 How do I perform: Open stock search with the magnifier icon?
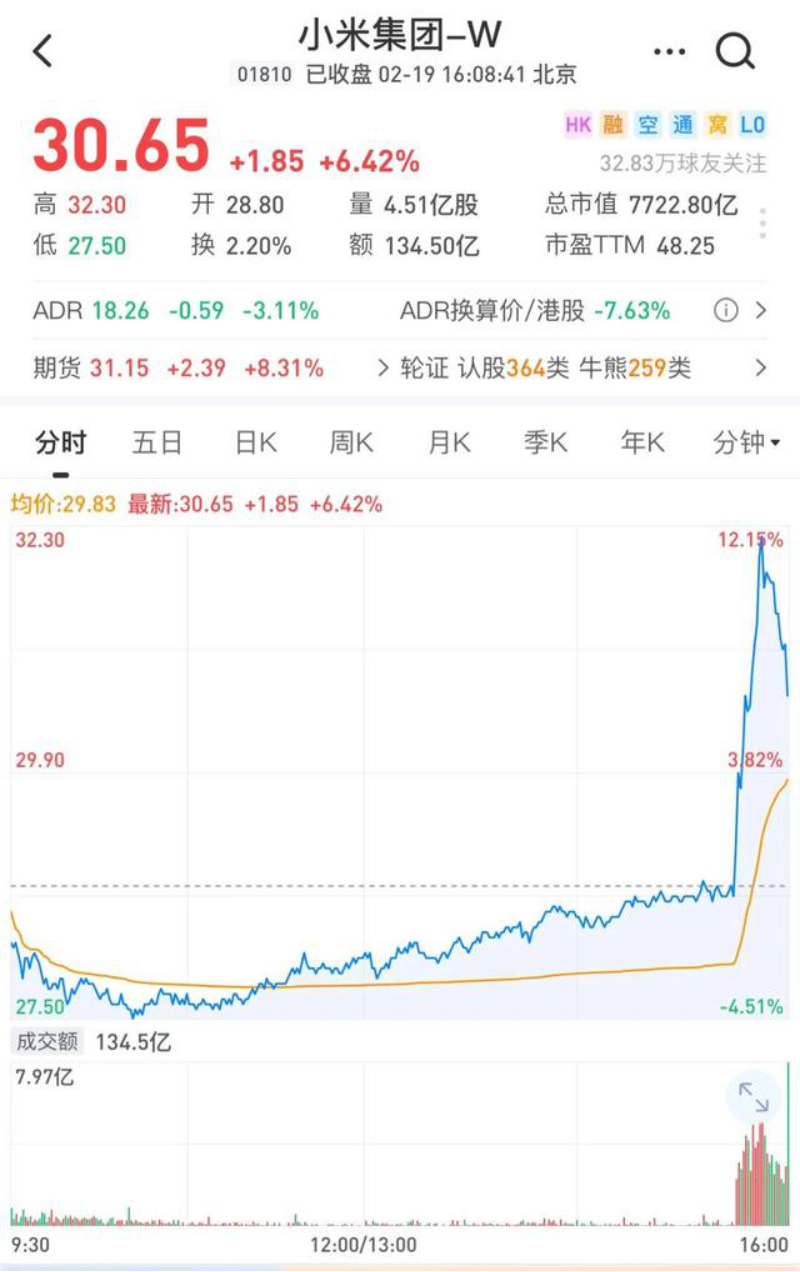point(735,51)
